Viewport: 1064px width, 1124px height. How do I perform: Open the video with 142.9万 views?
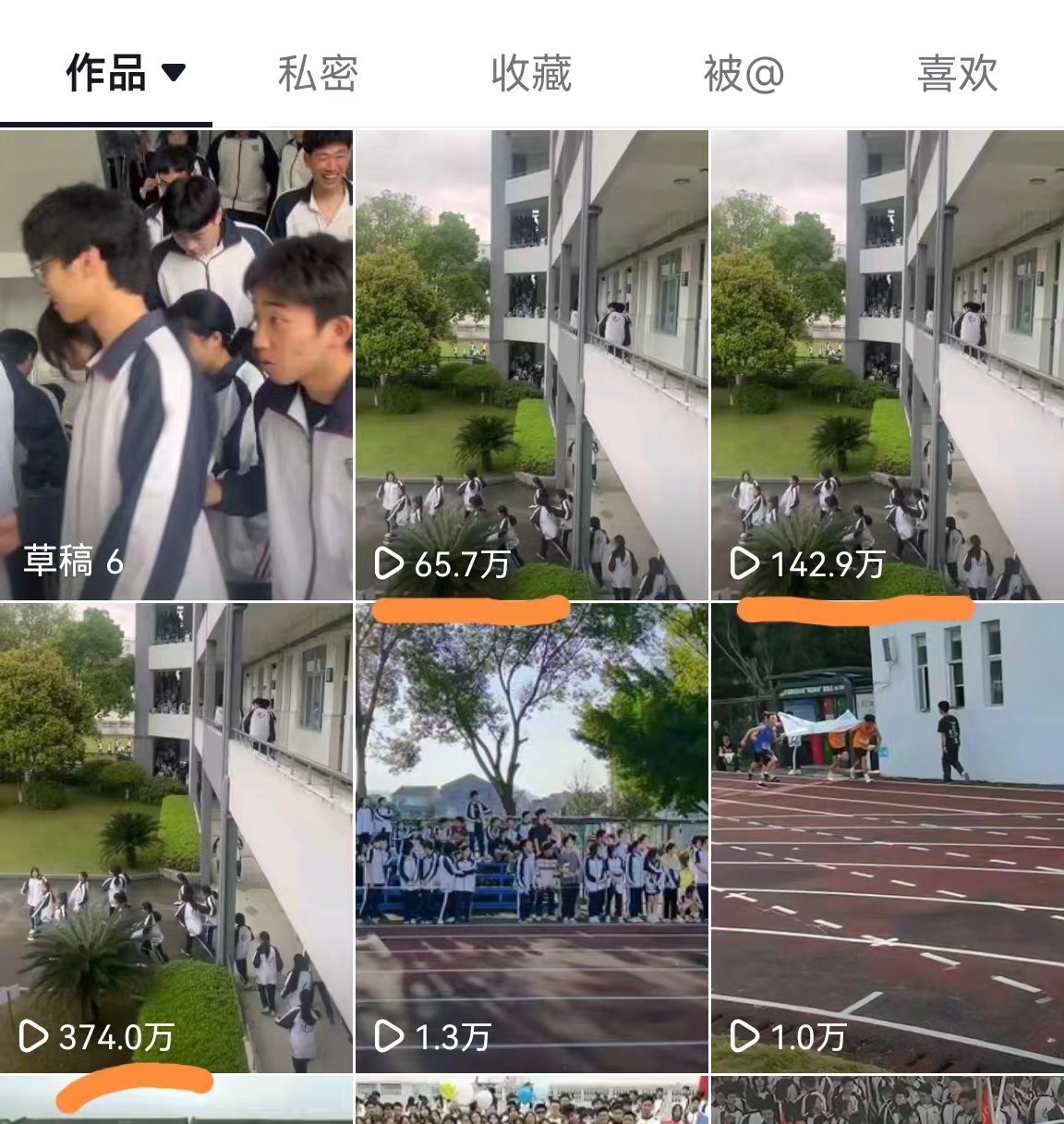[x=887, y=365]
